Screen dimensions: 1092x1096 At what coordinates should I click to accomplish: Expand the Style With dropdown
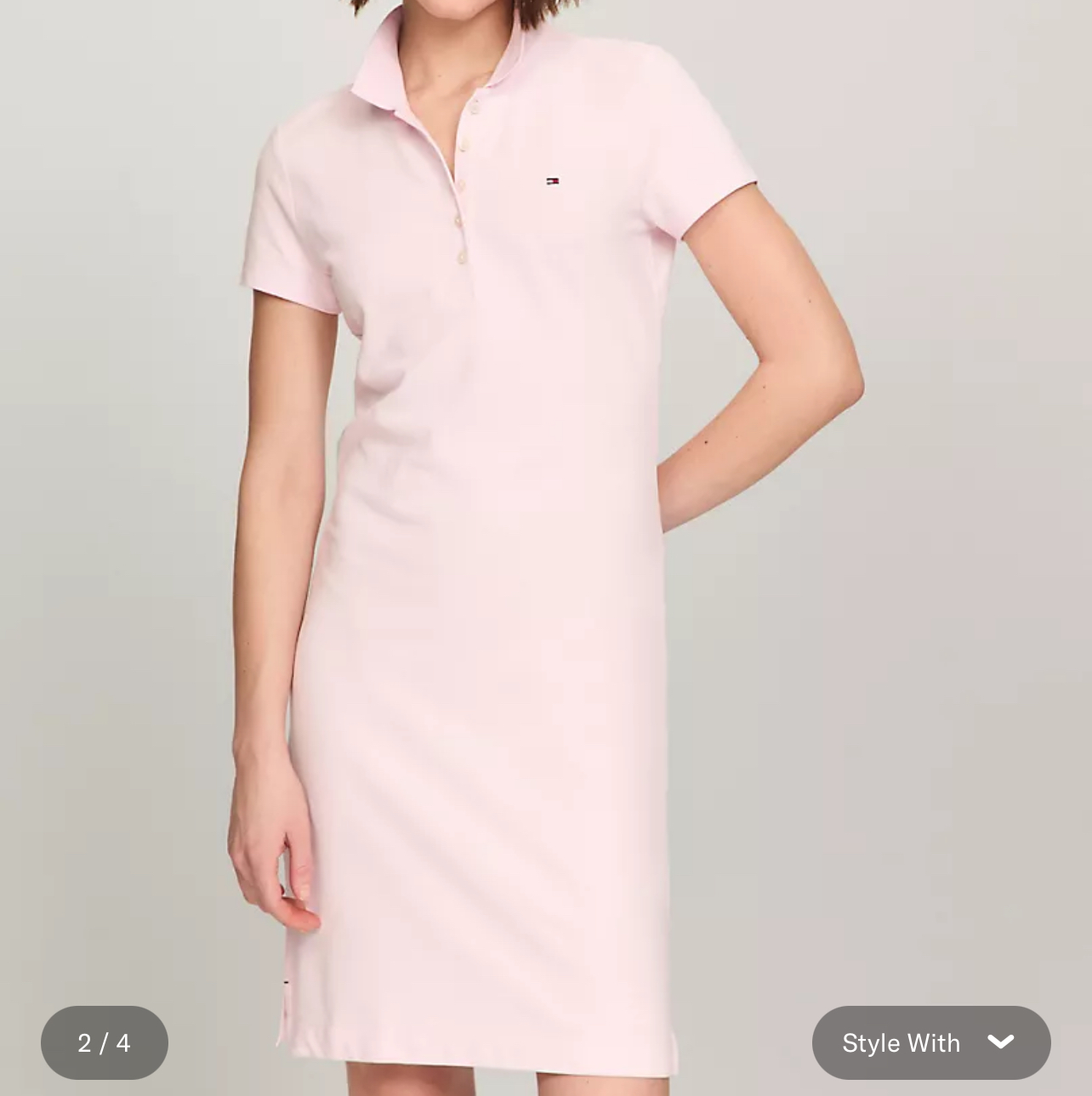(x=931, y=1042)
